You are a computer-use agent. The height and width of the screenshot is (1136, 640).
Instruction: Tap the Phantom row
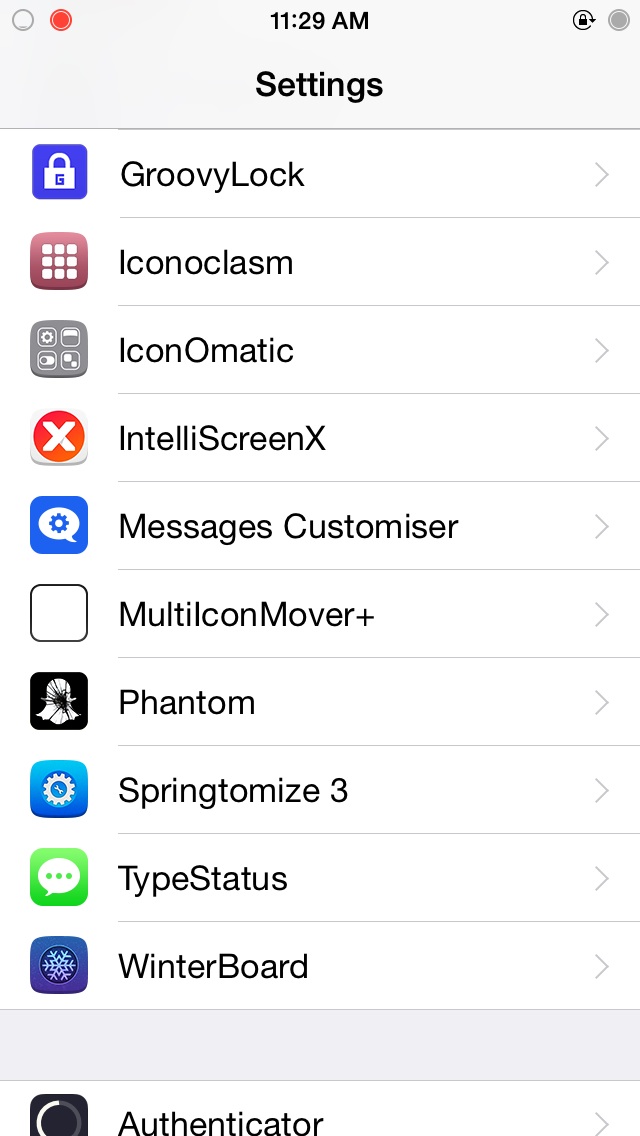coord(320,701)
